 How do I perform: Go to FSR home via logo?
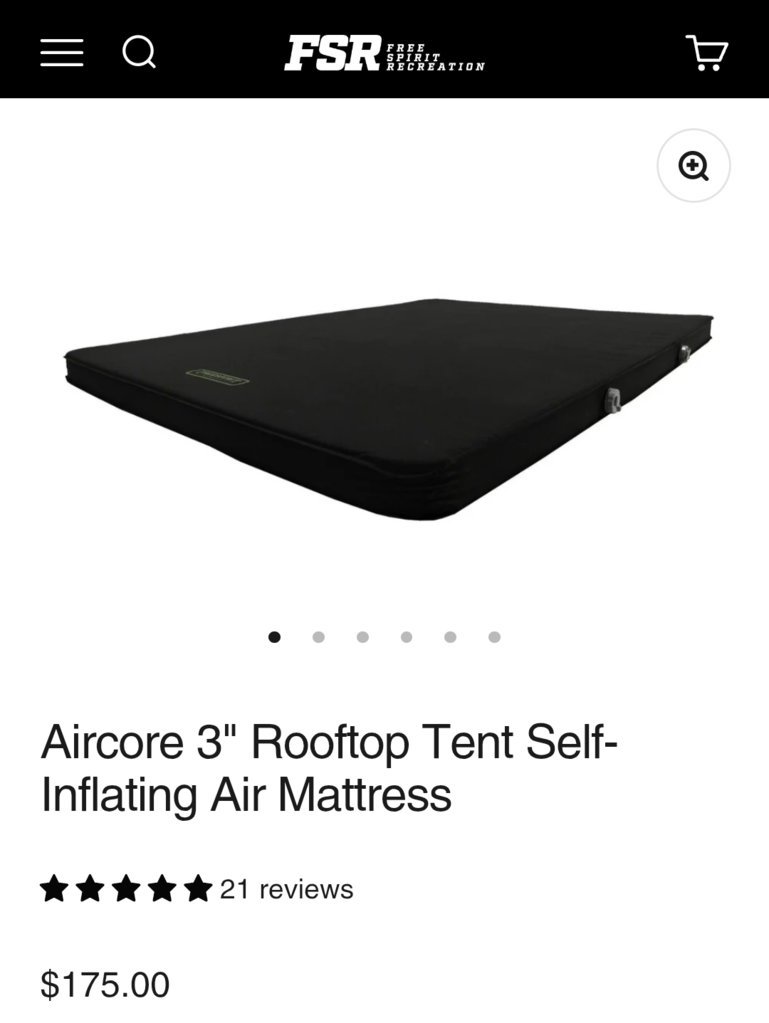(x=384, y=52)
